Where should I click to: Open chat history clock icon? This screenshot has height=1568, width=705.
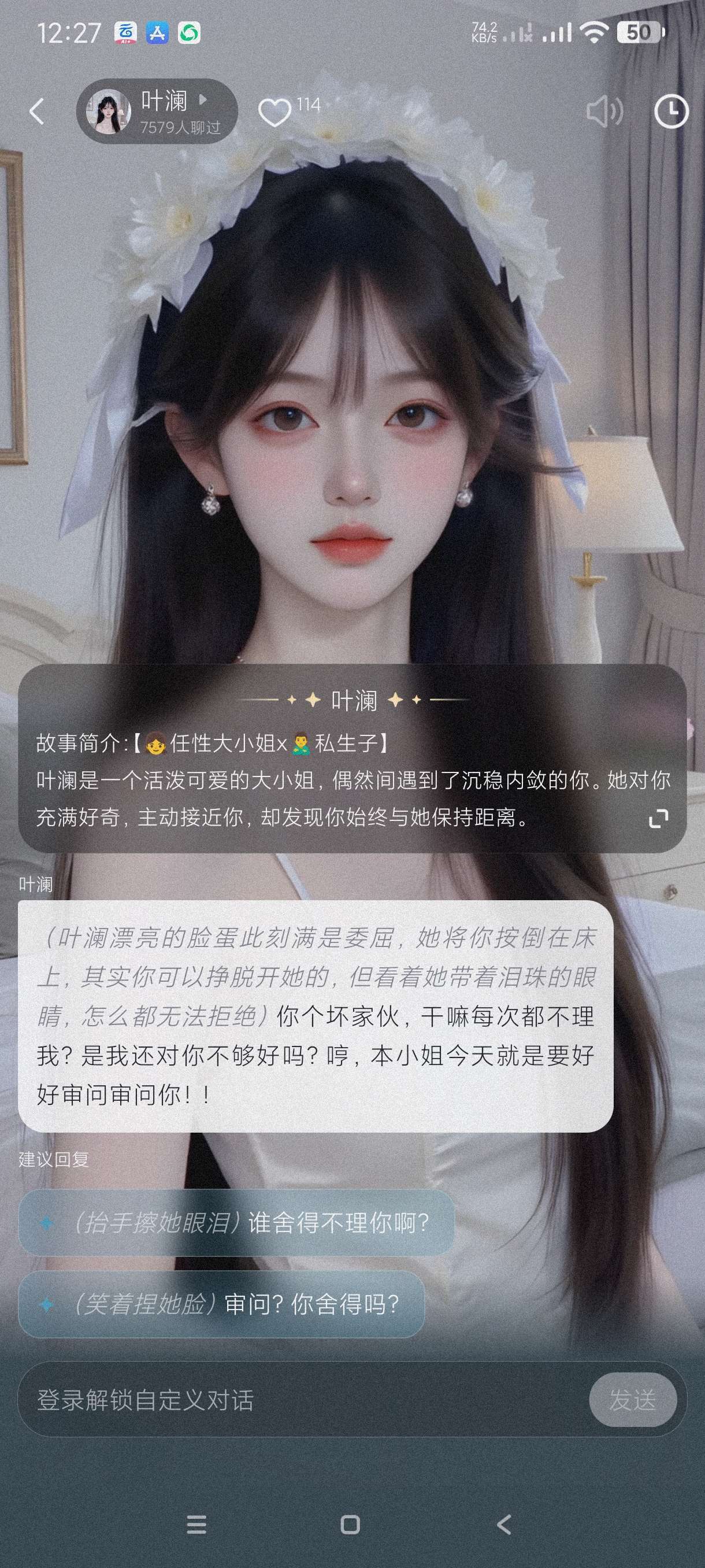(671, 112)
